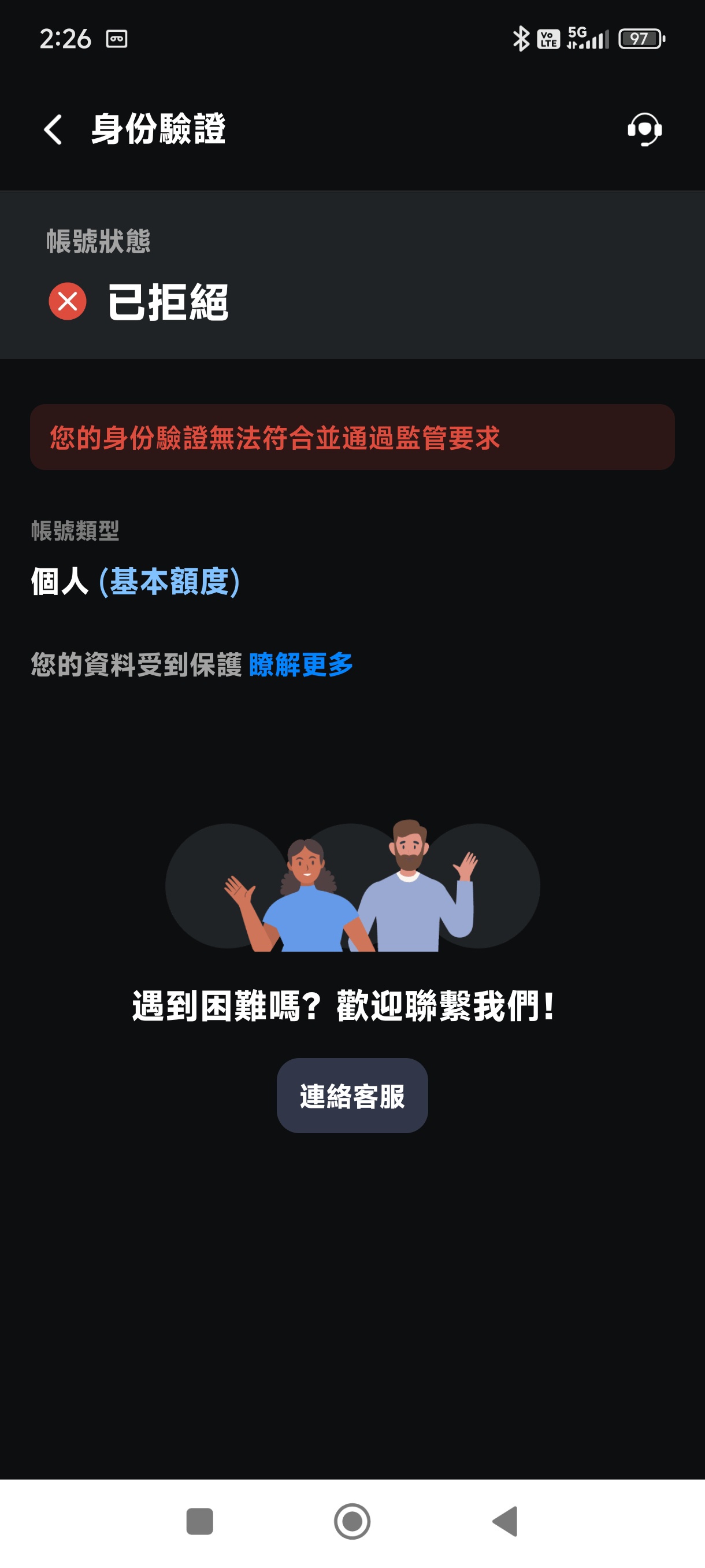This screenshot has height=1568, width=705.
Task: Go to the system home screen
Action: coord(352,1521)
